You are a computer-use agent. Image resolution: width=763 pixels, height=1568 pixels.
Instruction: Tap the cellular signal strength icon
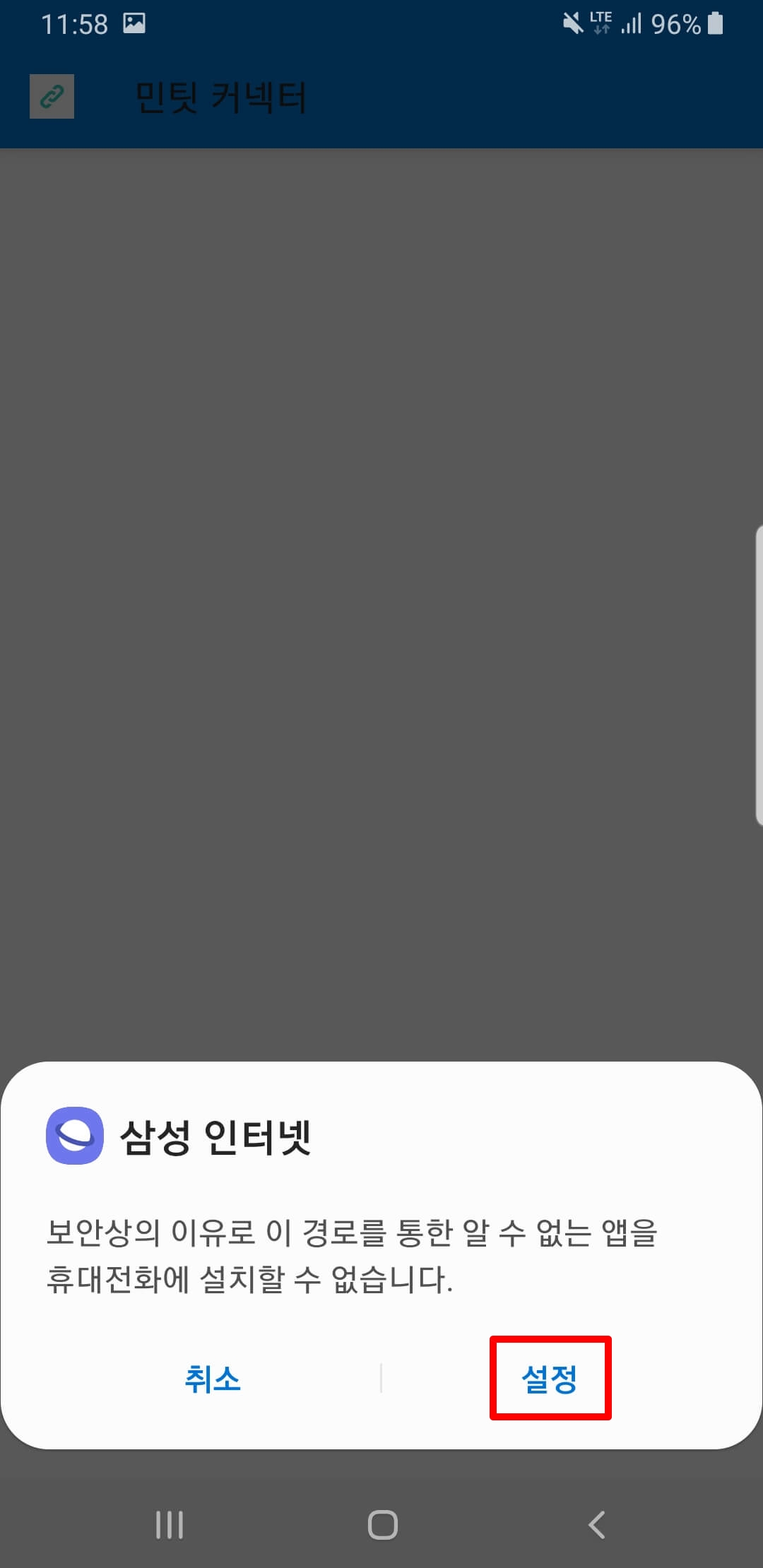pyautogui.click(x=632, y=24)
